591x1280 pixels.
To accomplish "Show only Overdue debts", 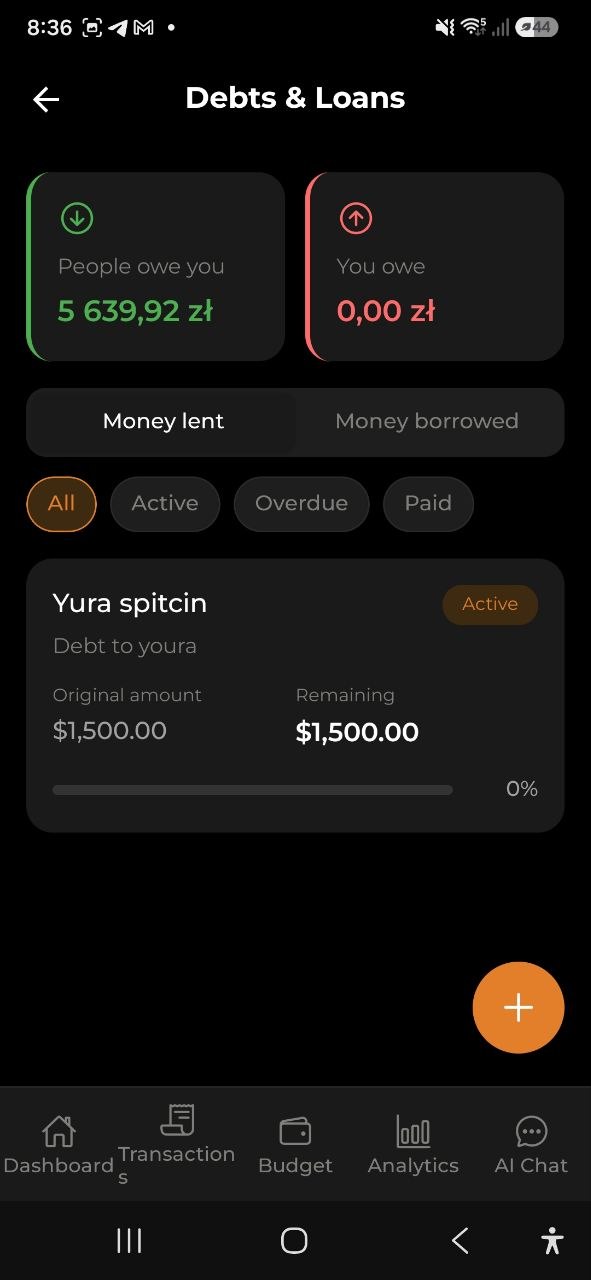I will pos(301,503).
